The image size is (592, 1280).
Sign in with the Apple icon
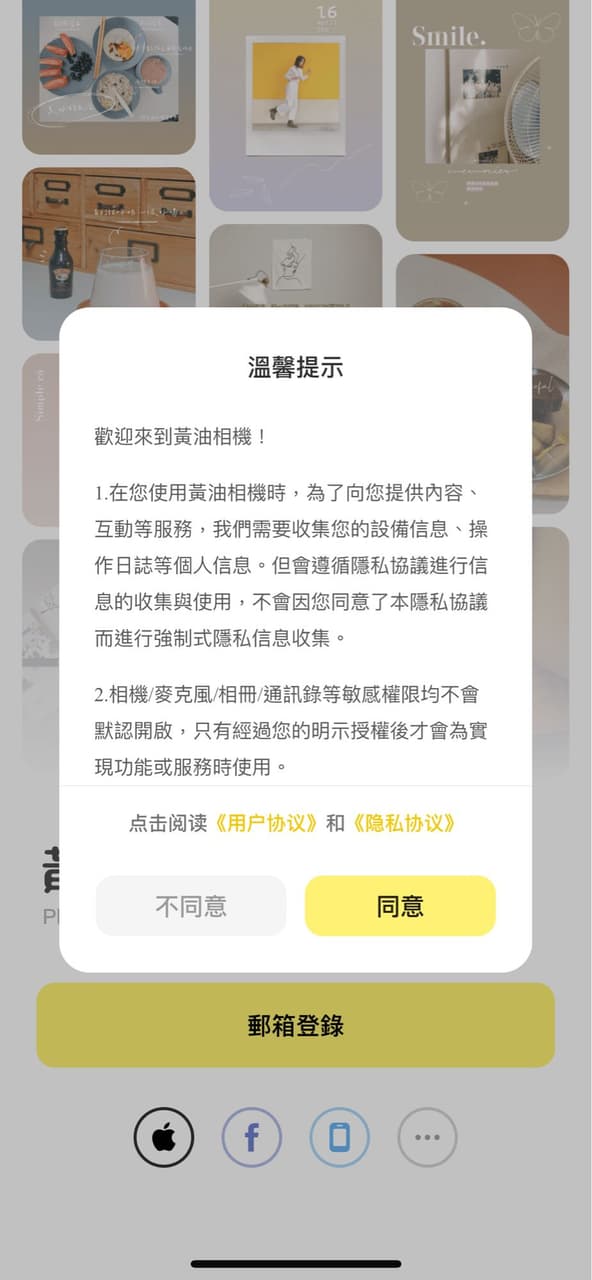[164, 1137]
